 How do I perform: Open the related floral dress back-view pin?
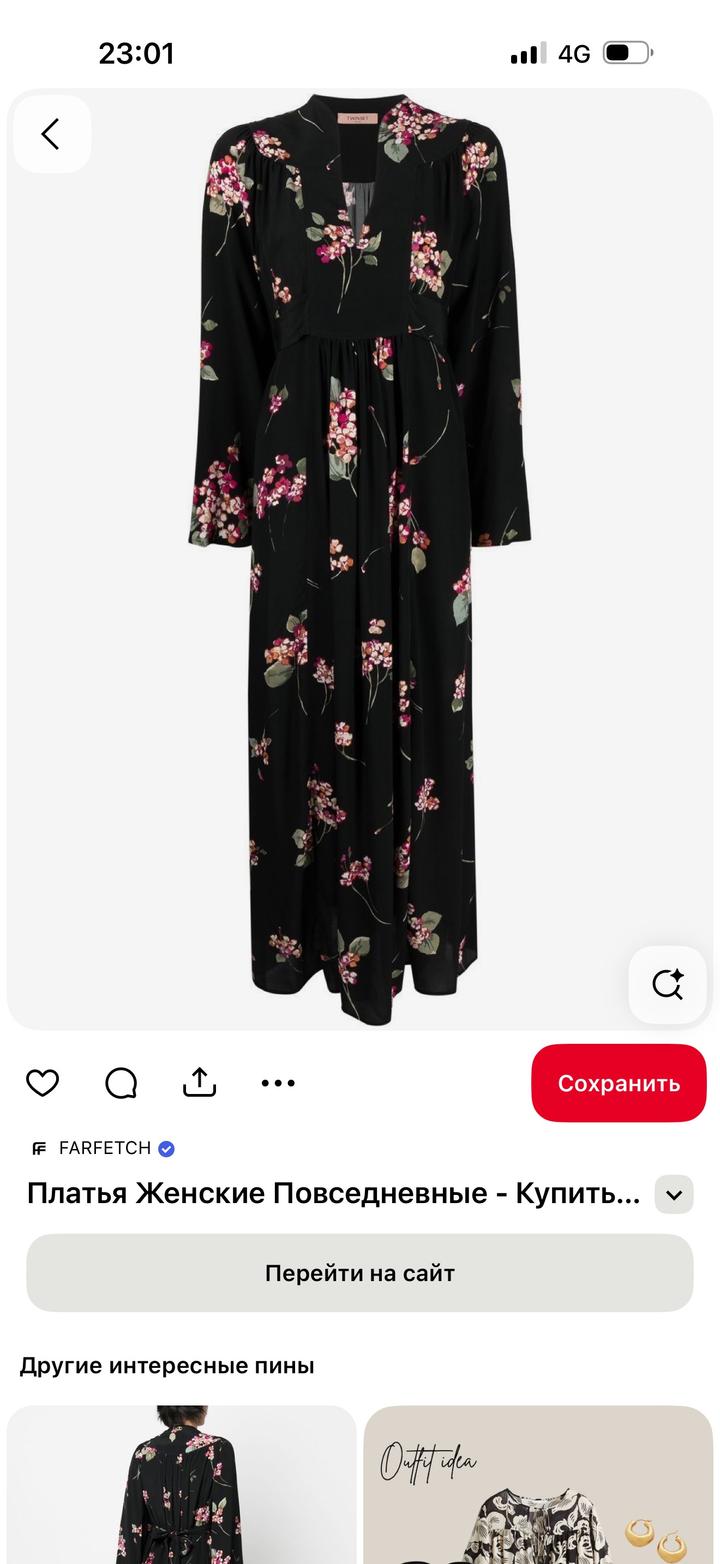coord(181,1485)
